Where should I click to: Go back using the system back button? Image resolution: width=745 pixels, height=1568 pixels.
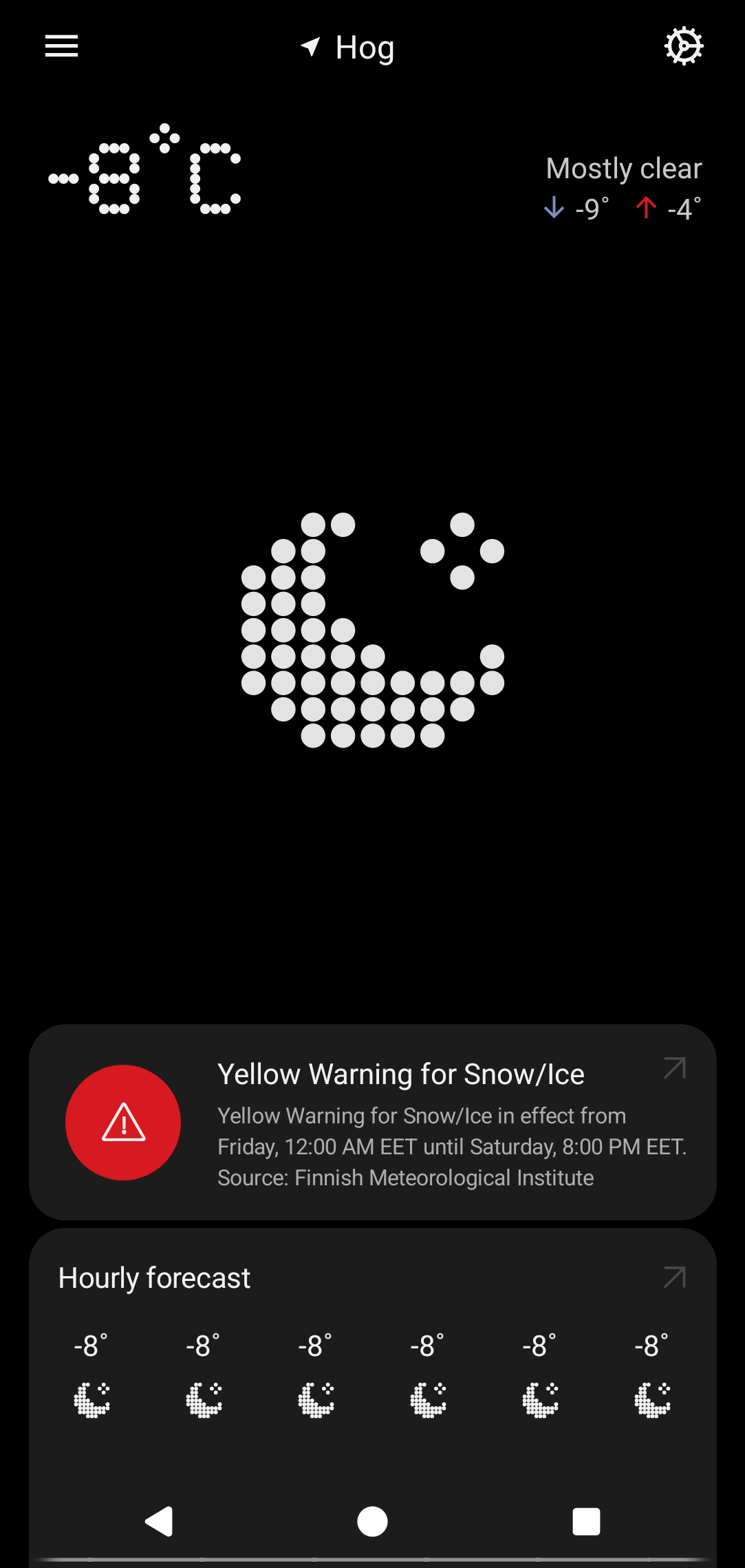coord(159,1521)
